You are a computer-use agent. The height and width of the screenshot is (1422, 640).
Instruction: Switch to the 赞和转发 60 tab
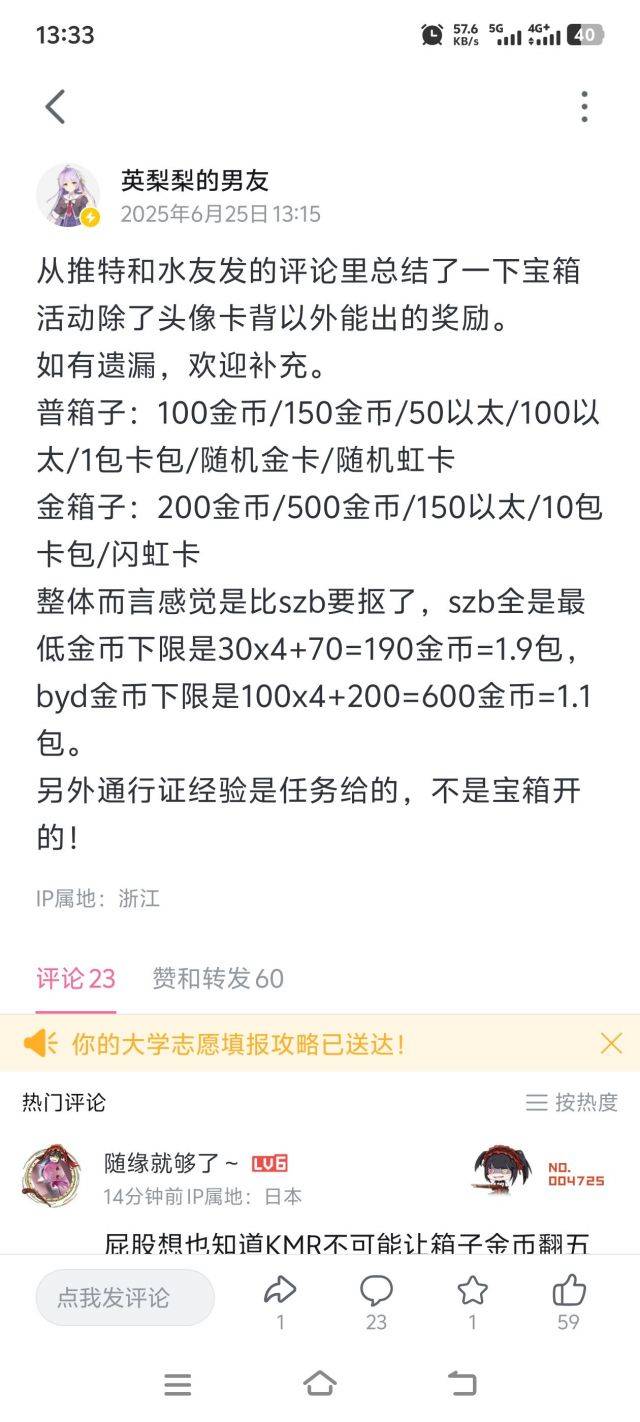click(x=218, y=978)
